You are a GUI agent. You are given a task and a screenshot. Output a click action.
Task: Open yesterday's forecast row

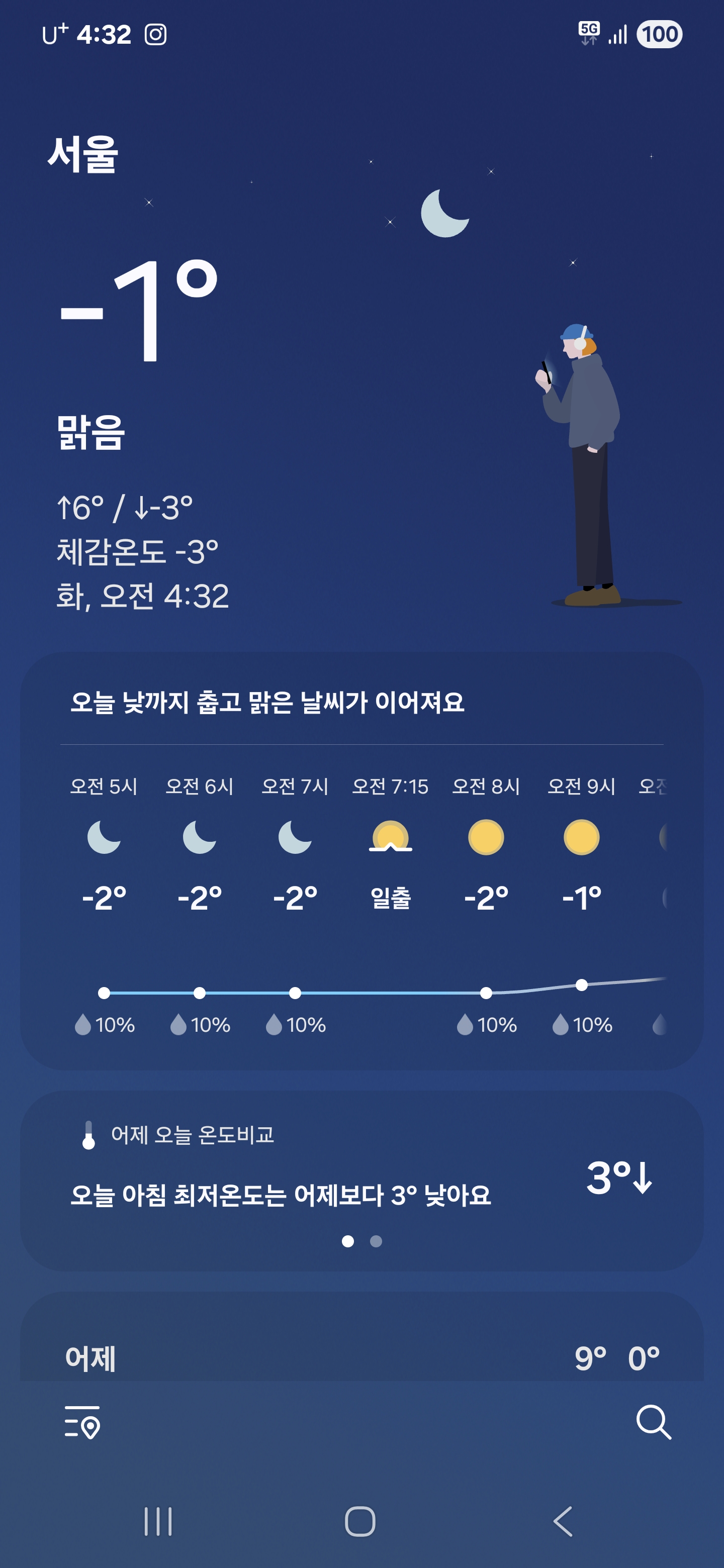click(x=361, y=1357)
